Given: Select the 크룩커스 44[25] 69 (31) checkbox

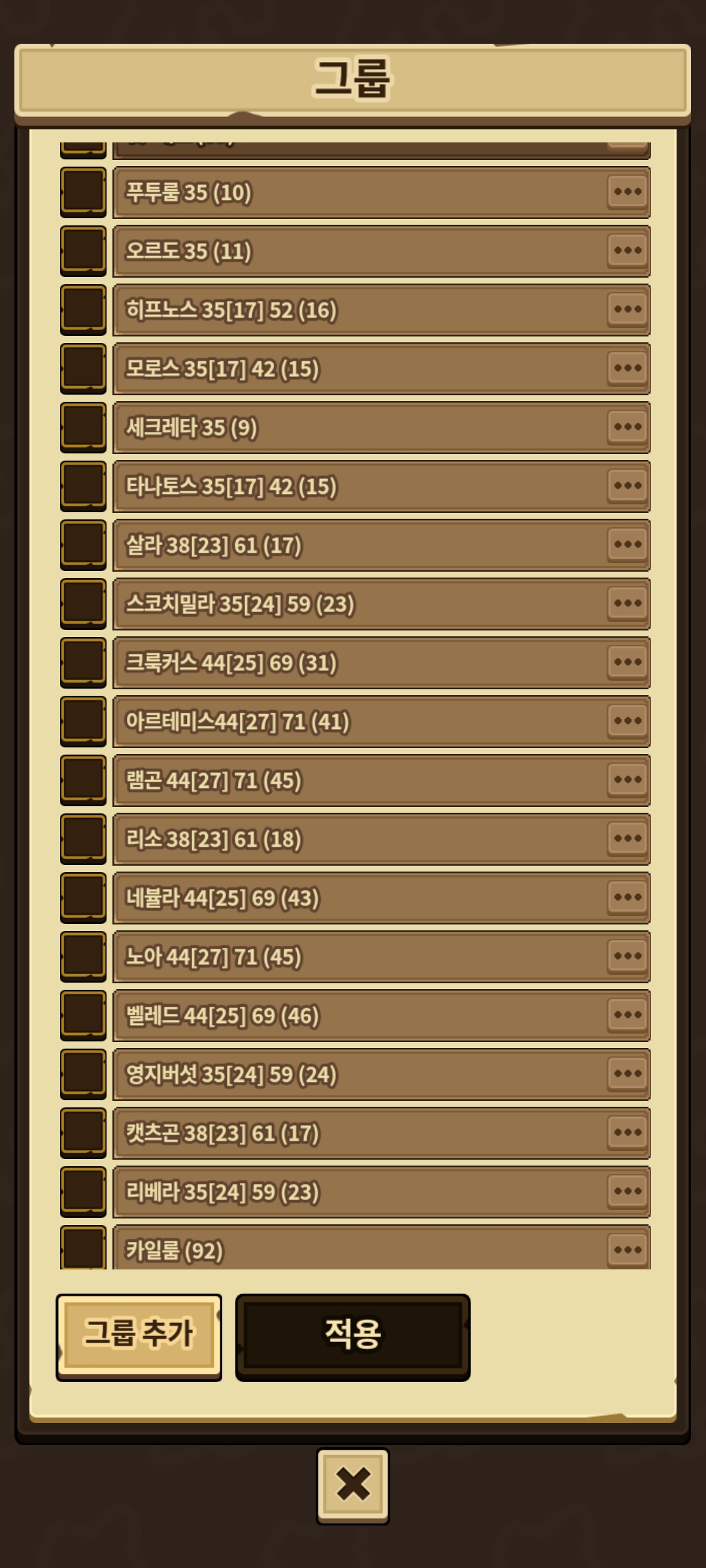Looking at the screenshot, I should click(83, 662).
